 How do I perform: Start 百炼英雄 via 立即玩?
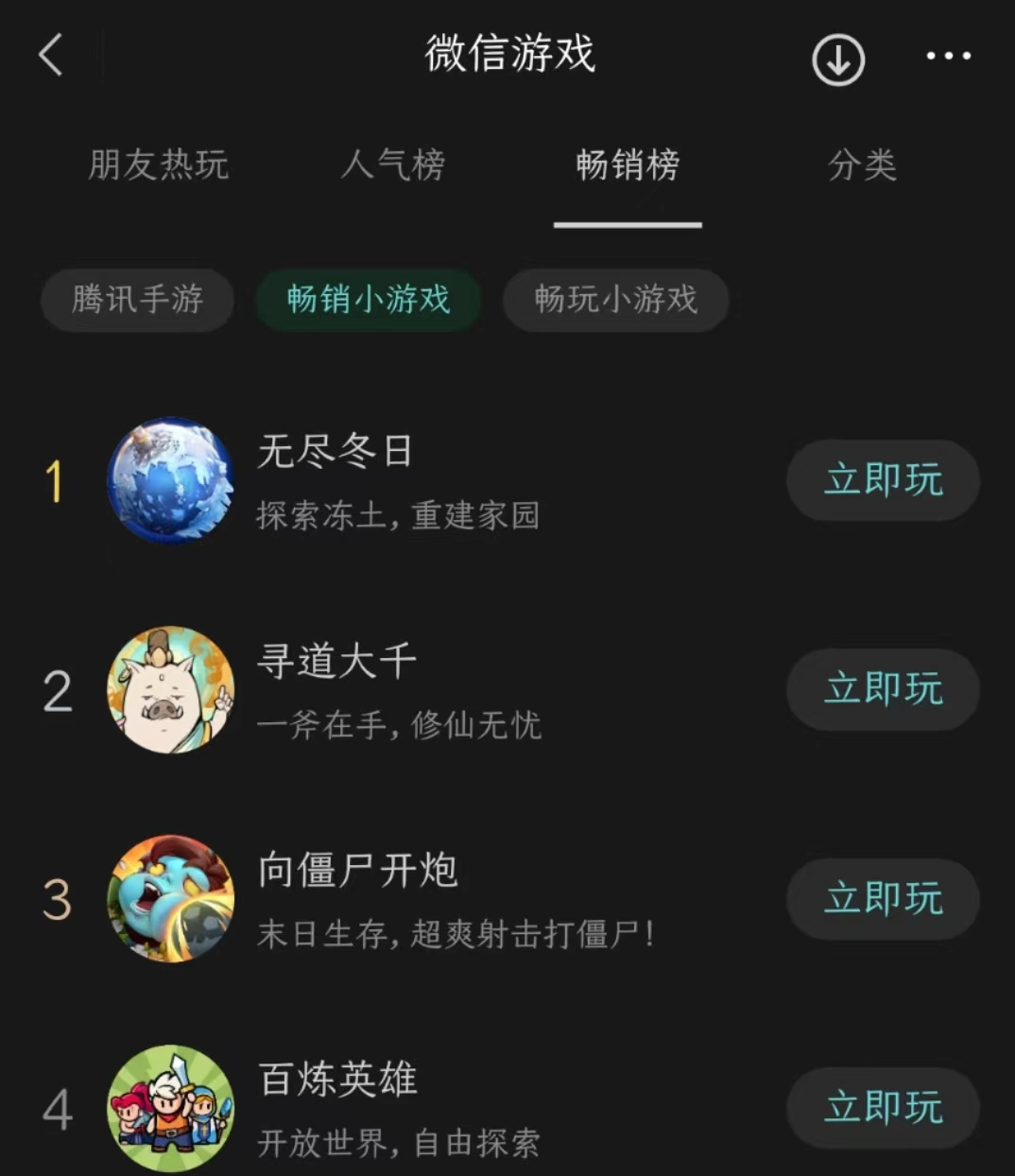(883, 1107)
